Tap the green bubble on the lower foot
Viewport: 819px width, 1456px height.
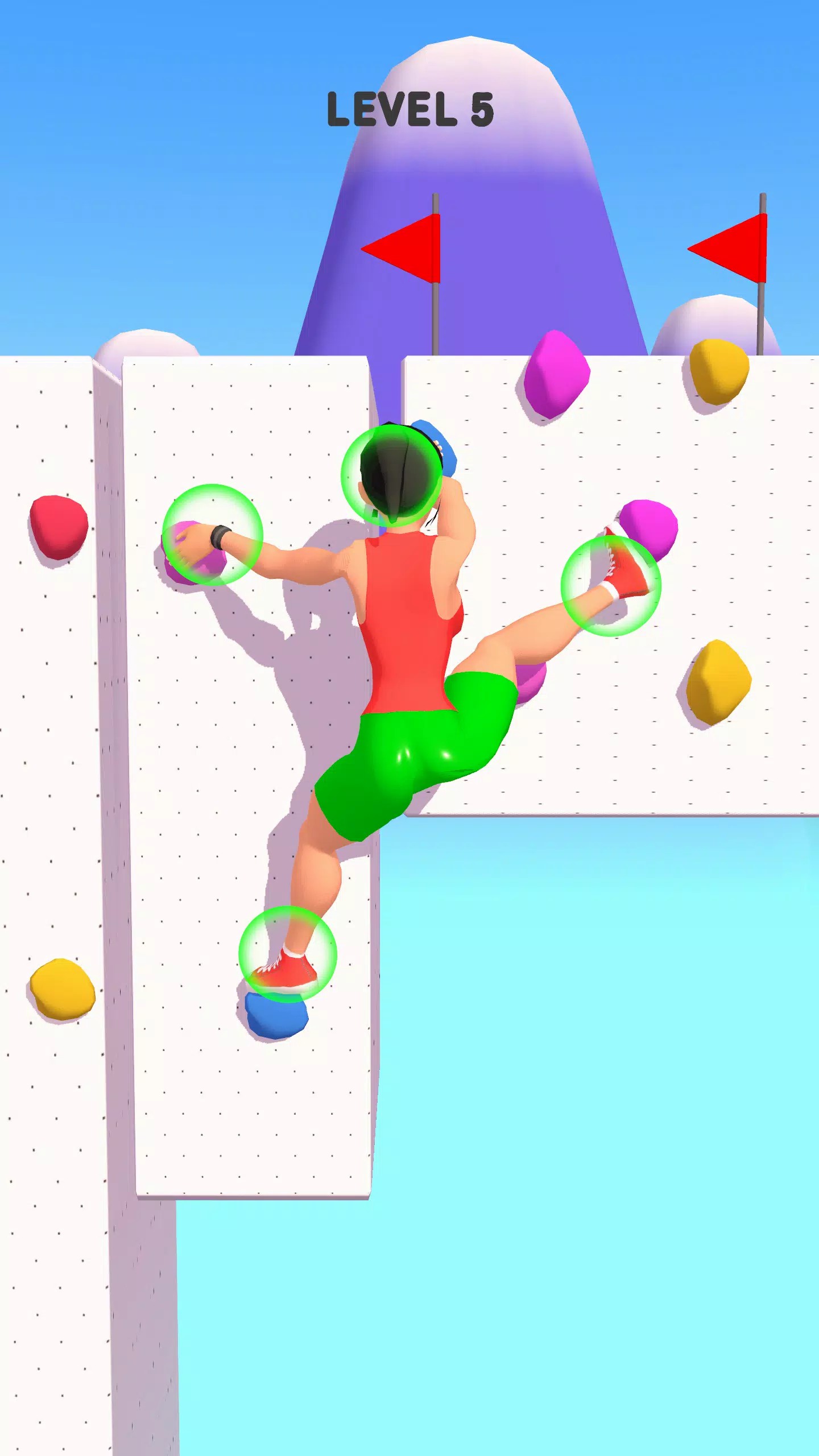(x=288, y=954)
